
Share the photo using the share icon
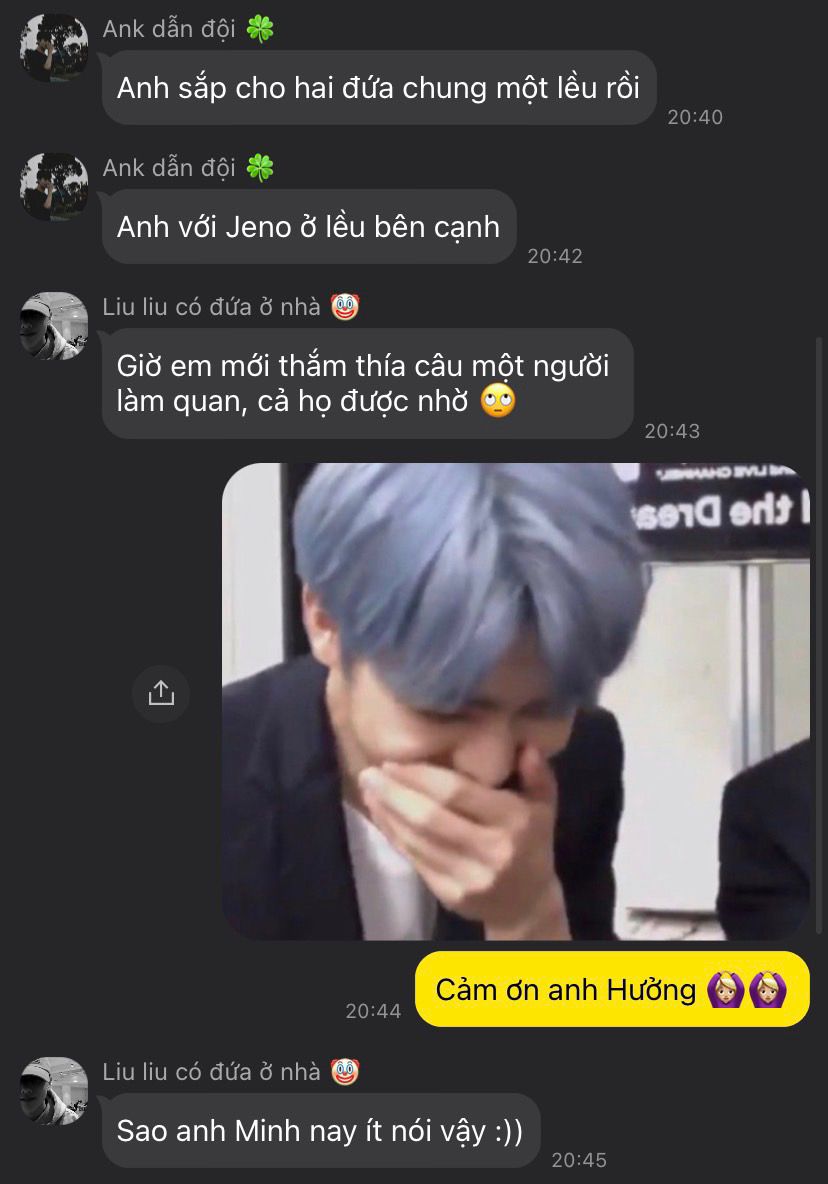click(161, 693)
